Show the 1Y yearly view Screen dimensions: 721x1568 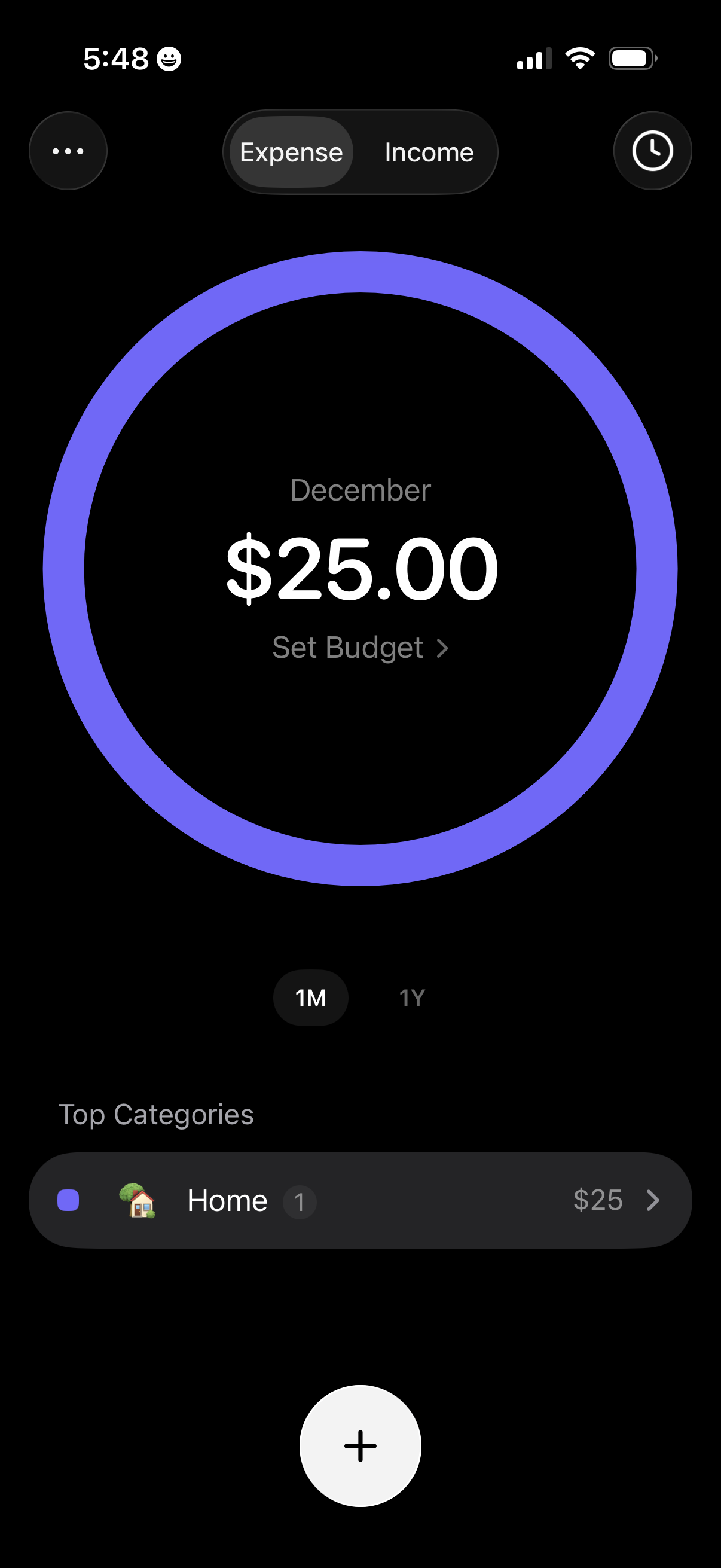coord(412,997)
